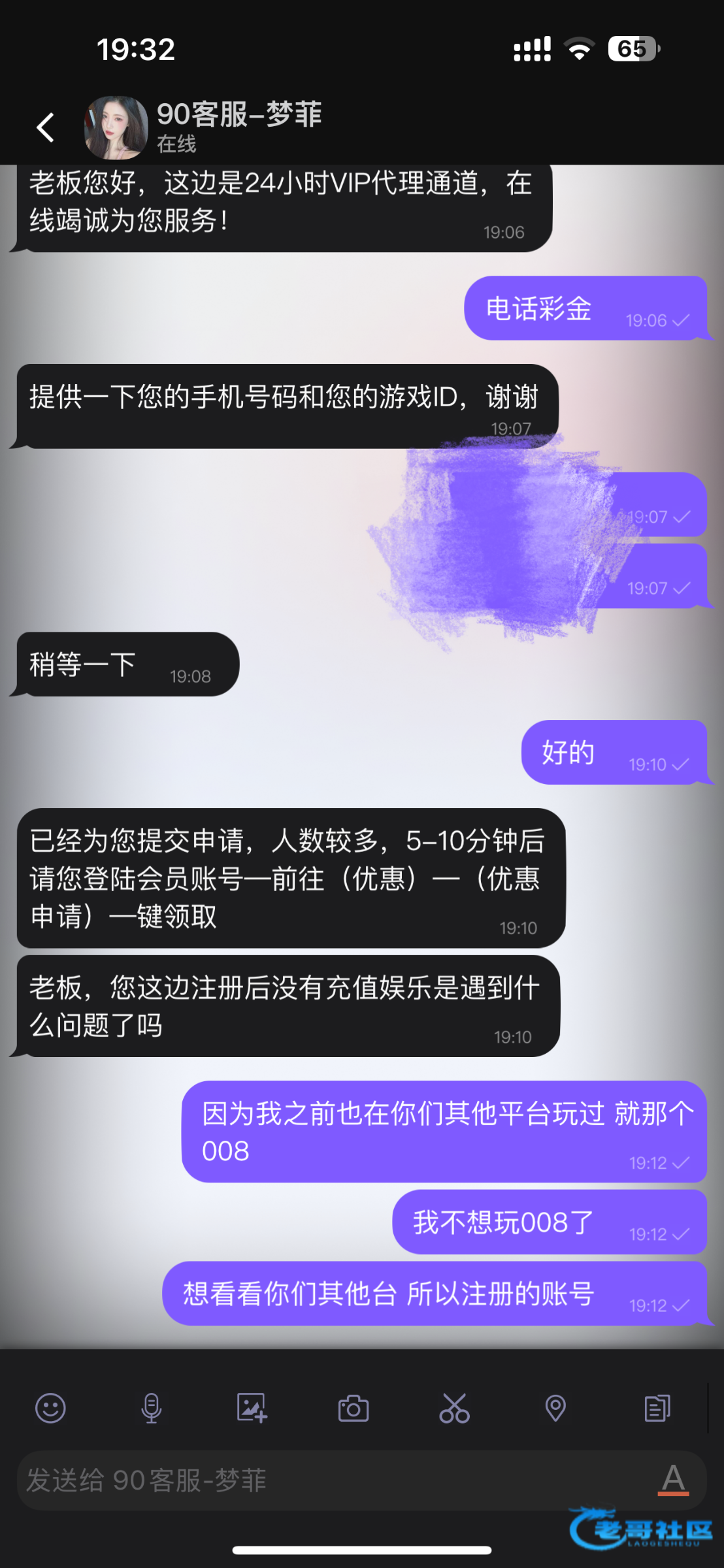Open the emoji picker

(x=50, y=1408)
